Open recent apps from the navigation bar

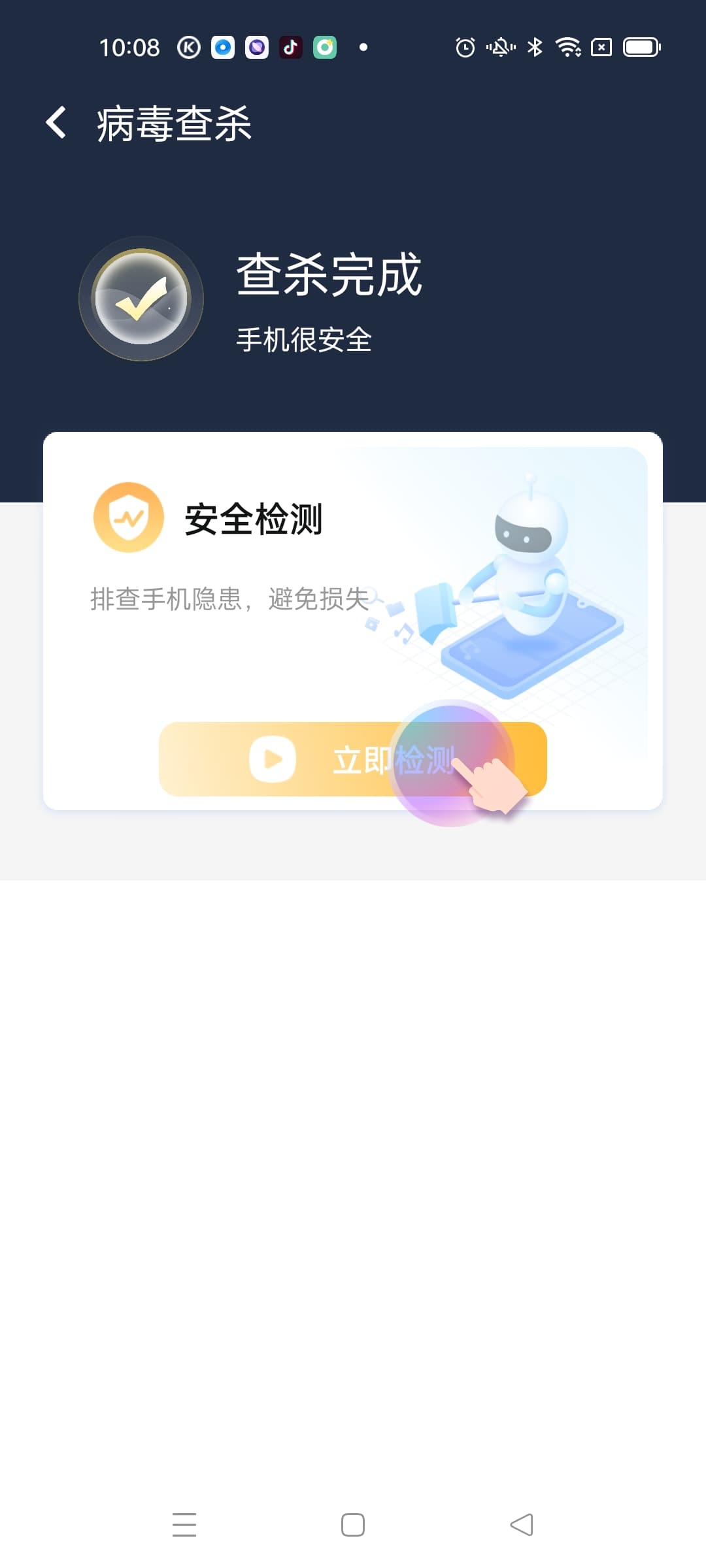pos(184,1525)
